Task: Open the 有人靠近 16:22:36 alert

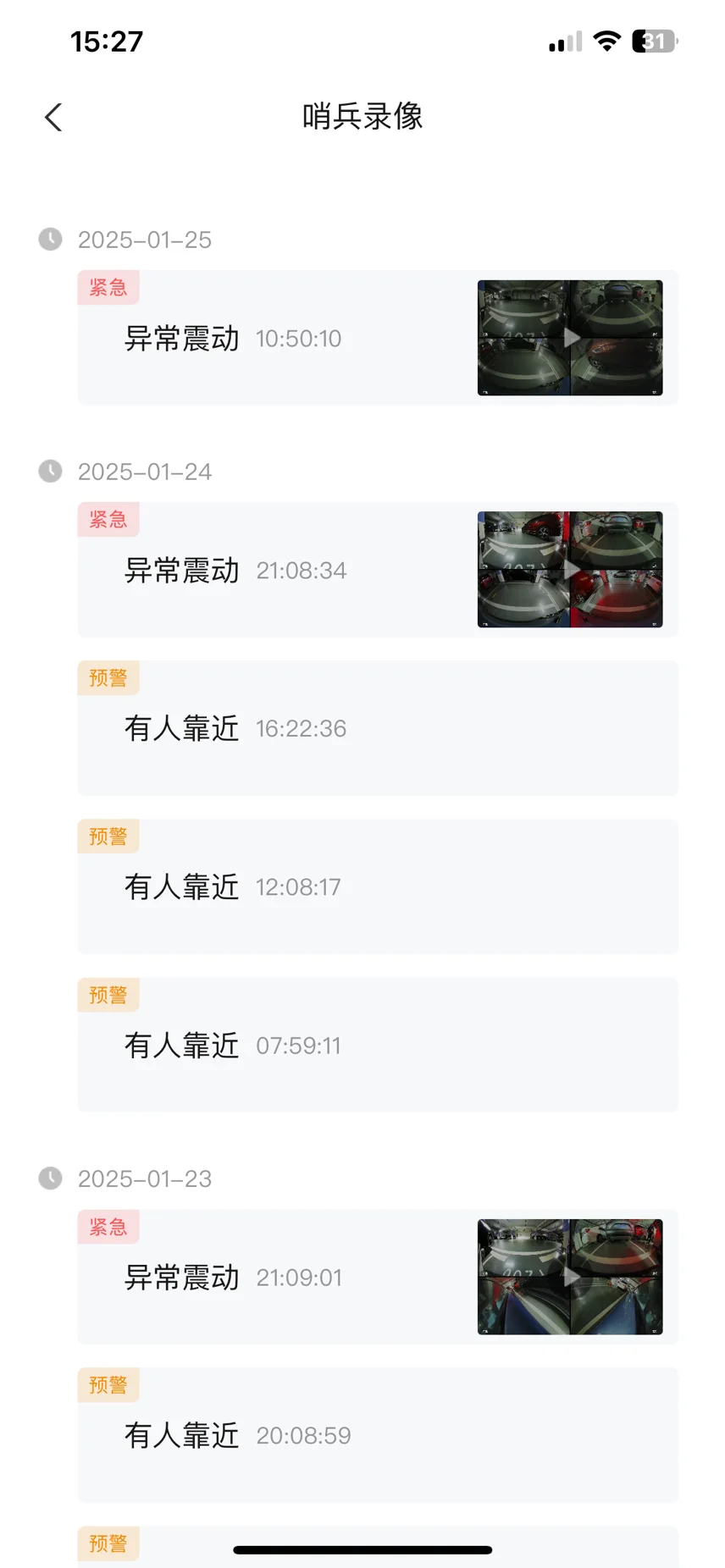Action: pyautogui.click(x=378, y=728)
